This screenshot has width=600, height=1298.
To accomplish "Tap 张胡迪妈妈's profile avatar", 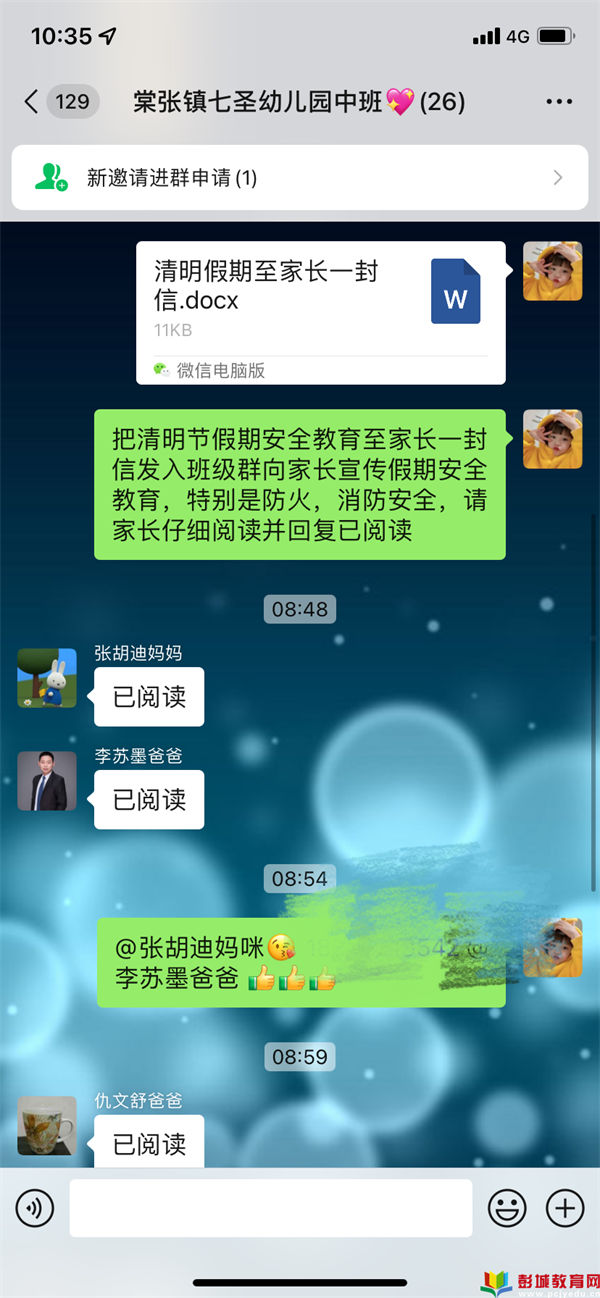I will 47,677.
